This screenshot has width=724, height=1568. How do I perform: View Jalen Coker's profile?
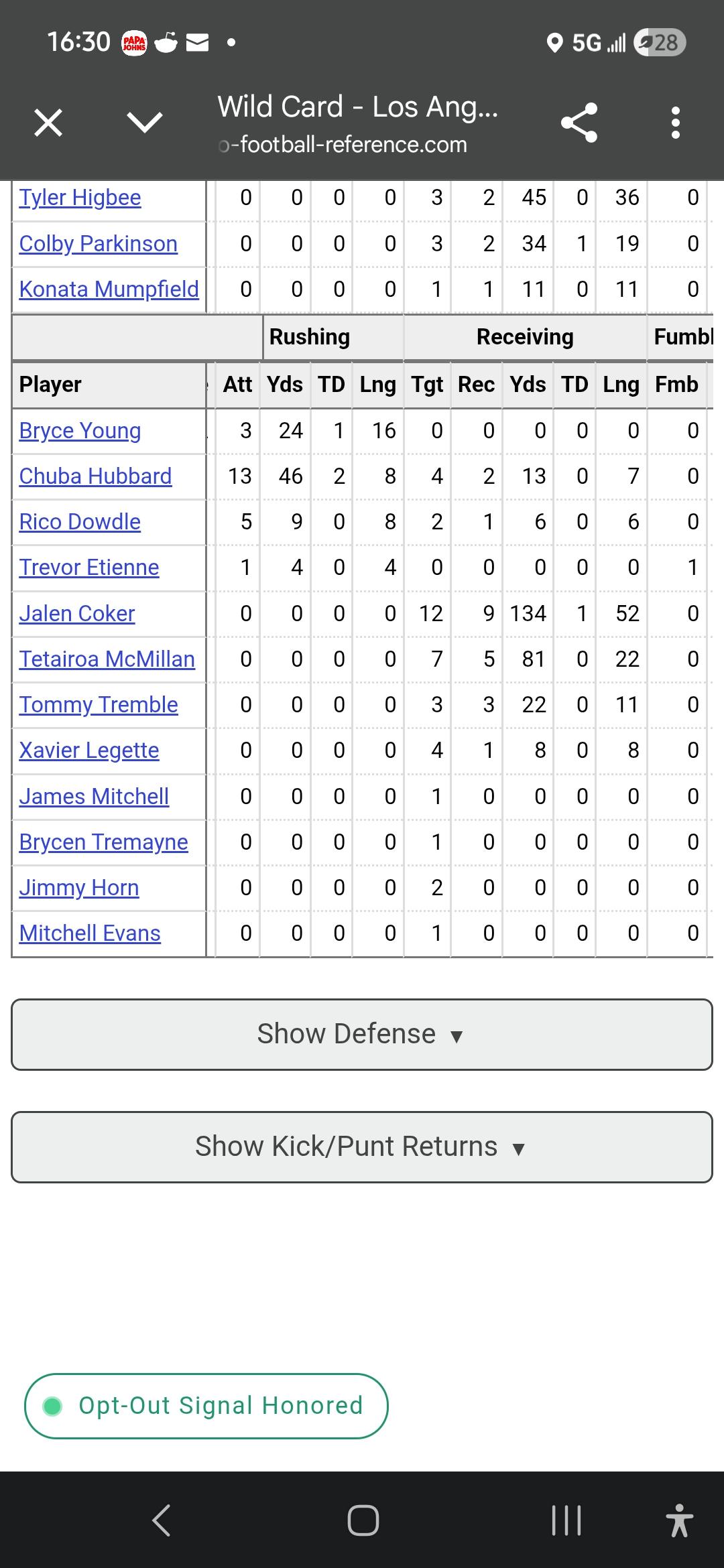pyautogui.click(x=76, y=614)
